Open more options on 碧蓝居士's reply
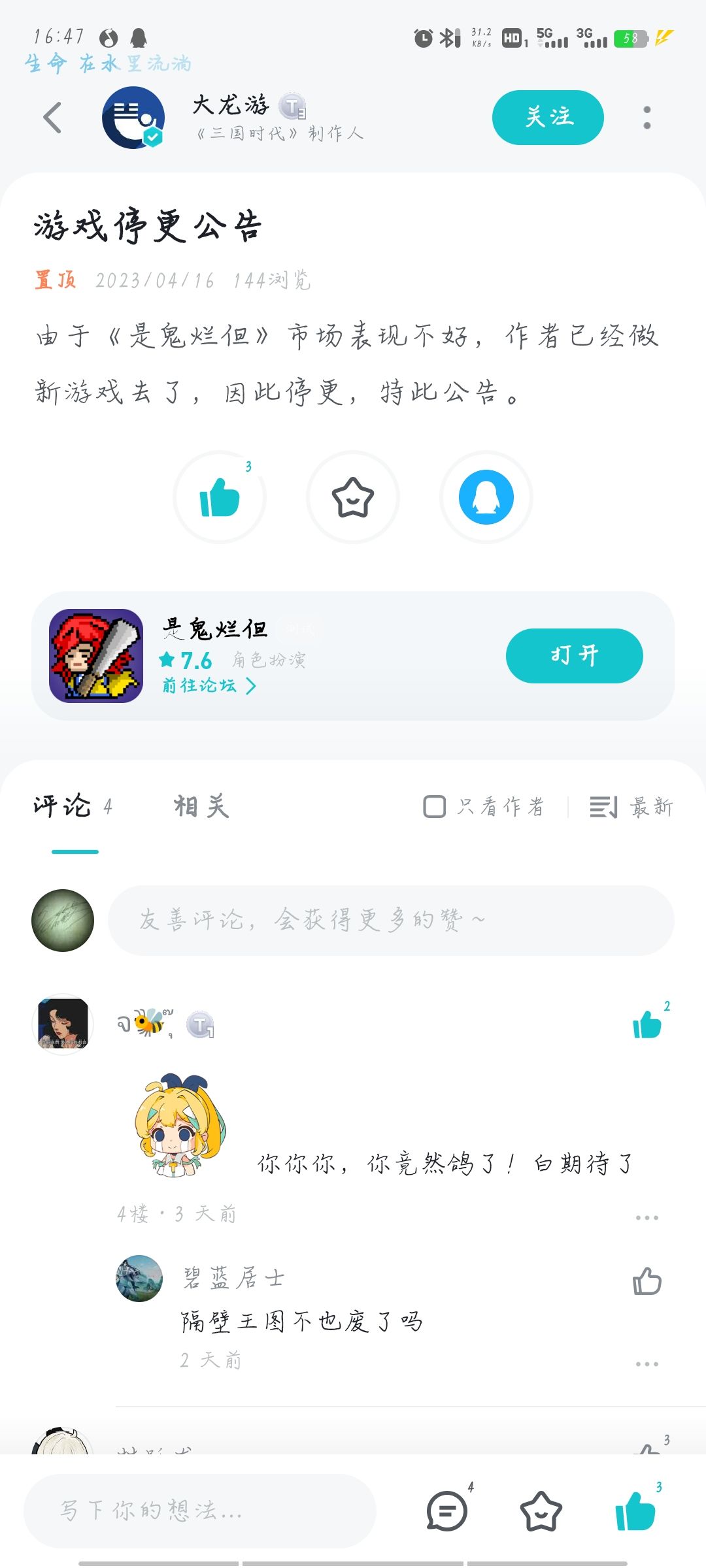 tap(647, 1364)
